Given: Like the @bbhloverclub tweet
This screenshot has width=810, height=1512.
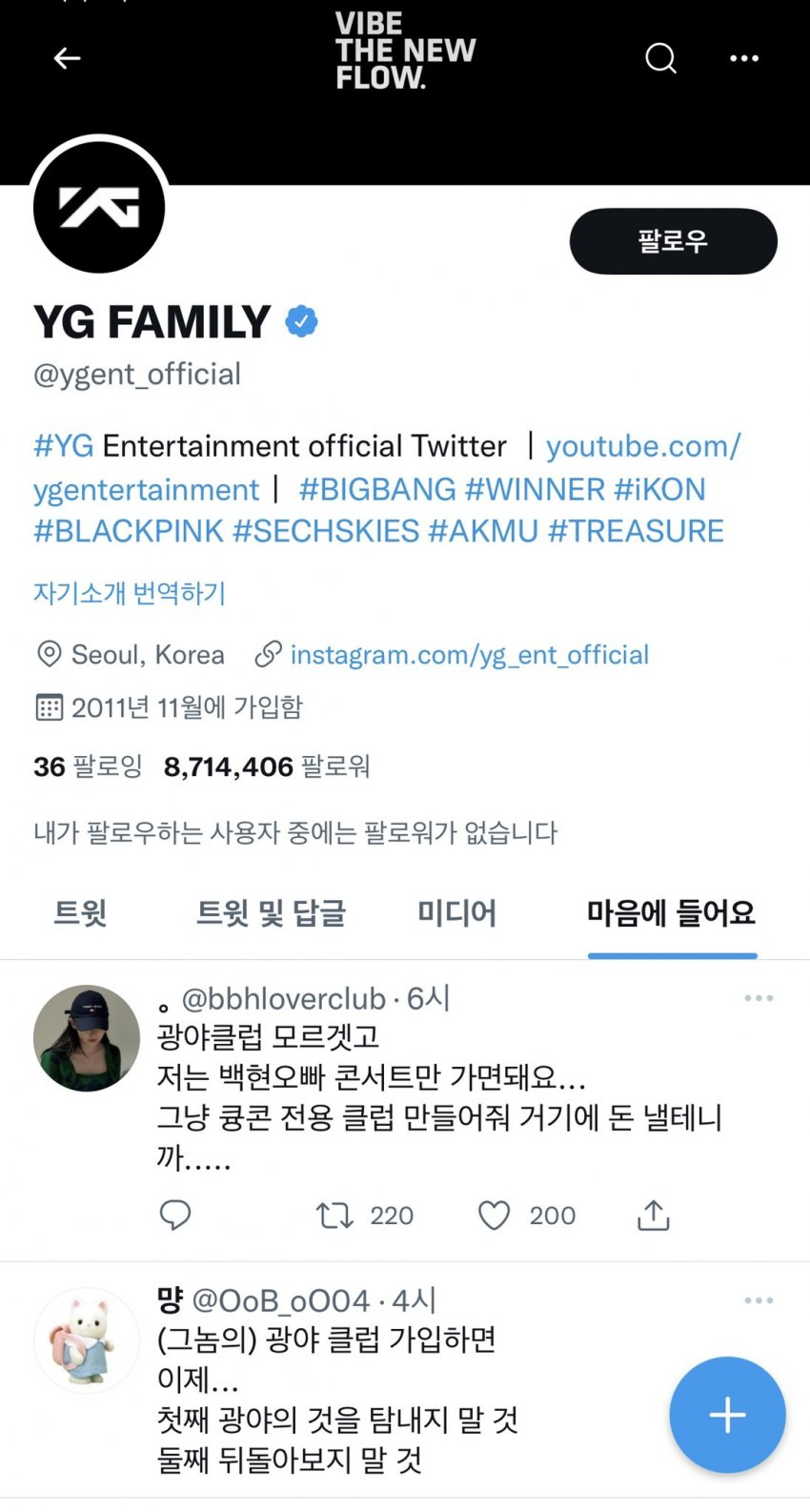Looking at the screenshot, I should (494, 1215).
